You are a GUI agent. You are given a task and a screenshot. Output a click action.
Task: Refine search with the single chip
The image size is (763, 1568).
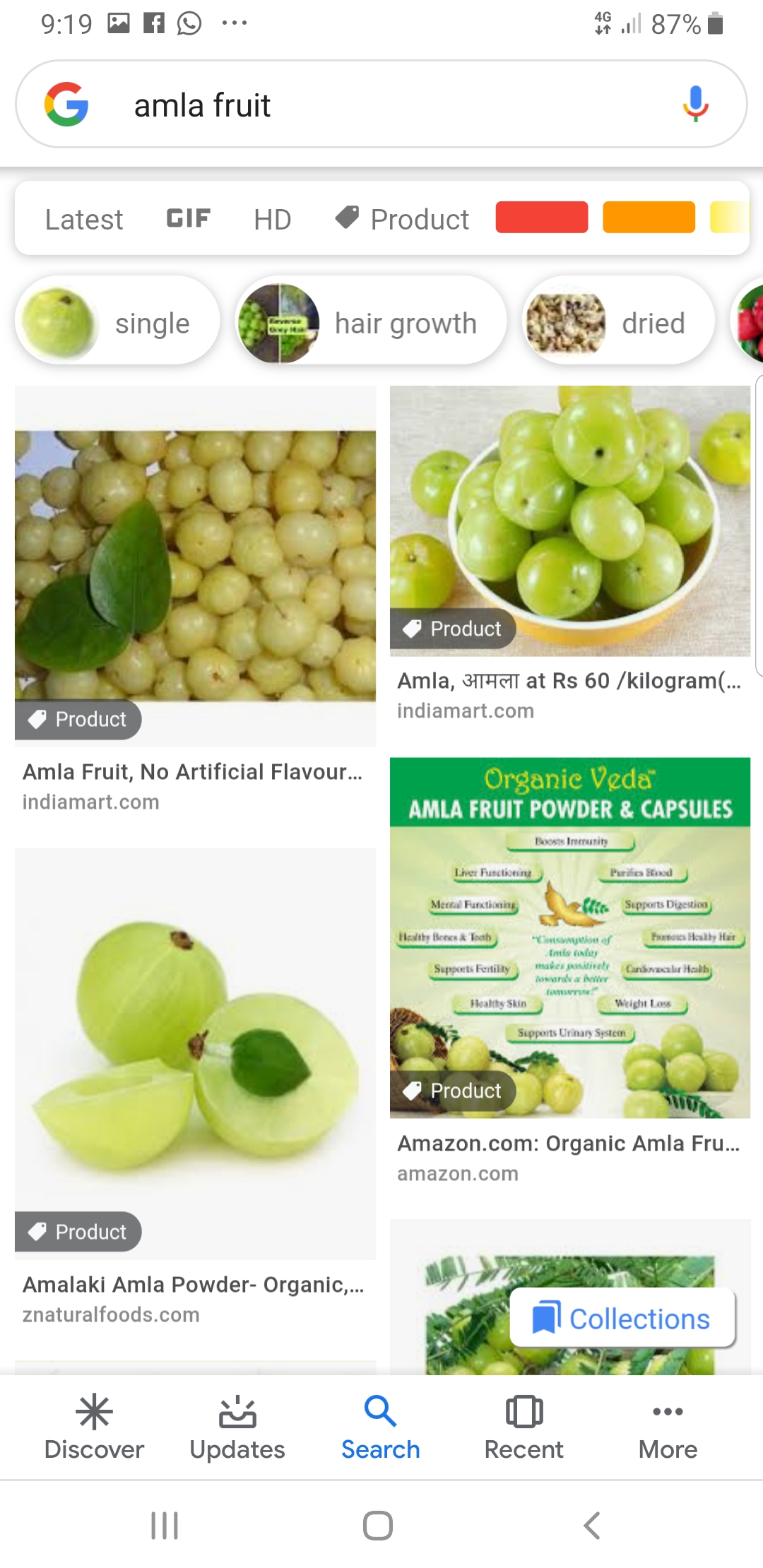pyautogui.click(x=117, y=323)
